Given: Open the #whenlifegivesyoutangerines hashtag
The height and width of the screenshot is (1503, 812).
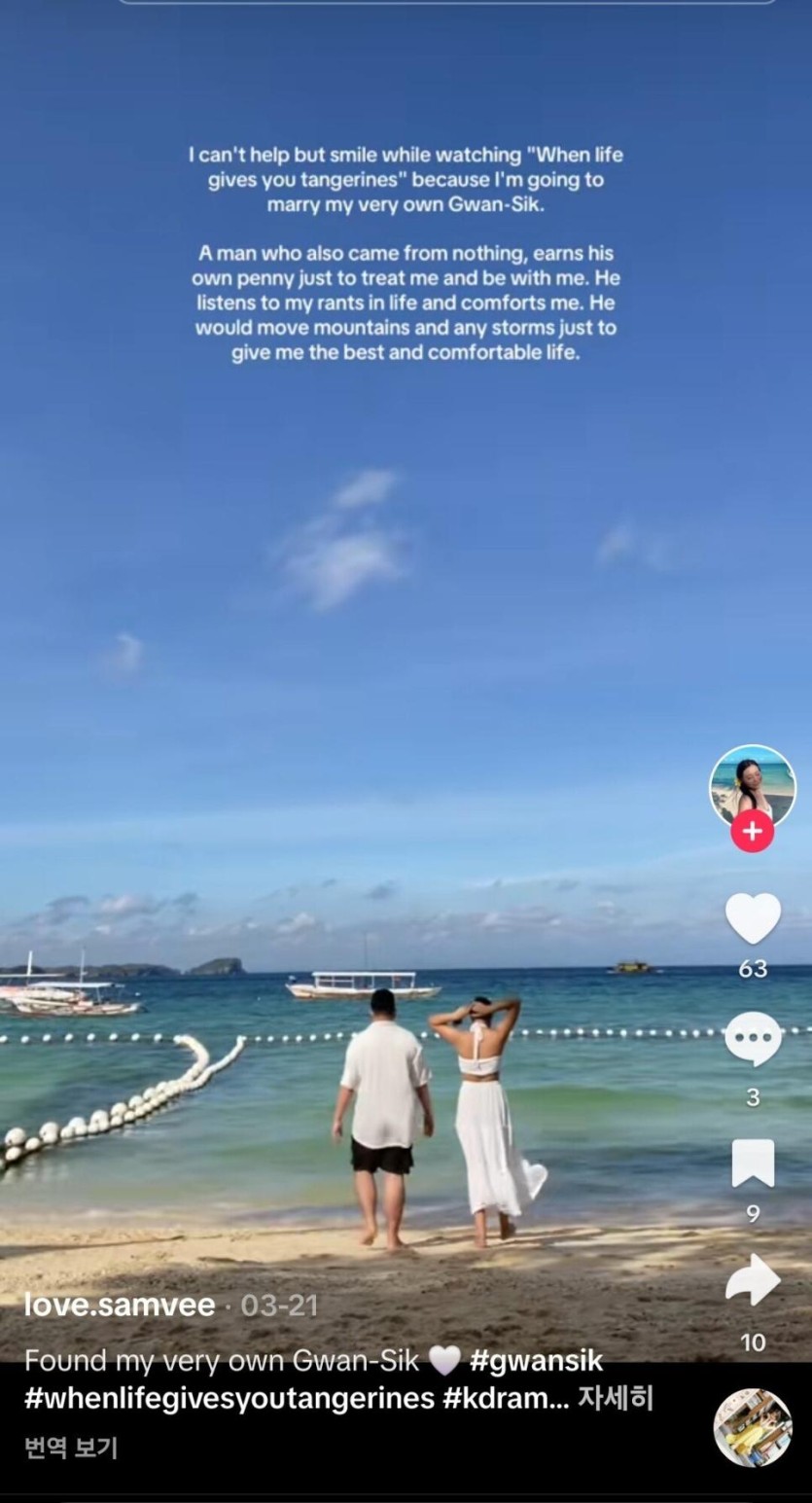Looking at the screenshot, I should (x=229, y=1398).
